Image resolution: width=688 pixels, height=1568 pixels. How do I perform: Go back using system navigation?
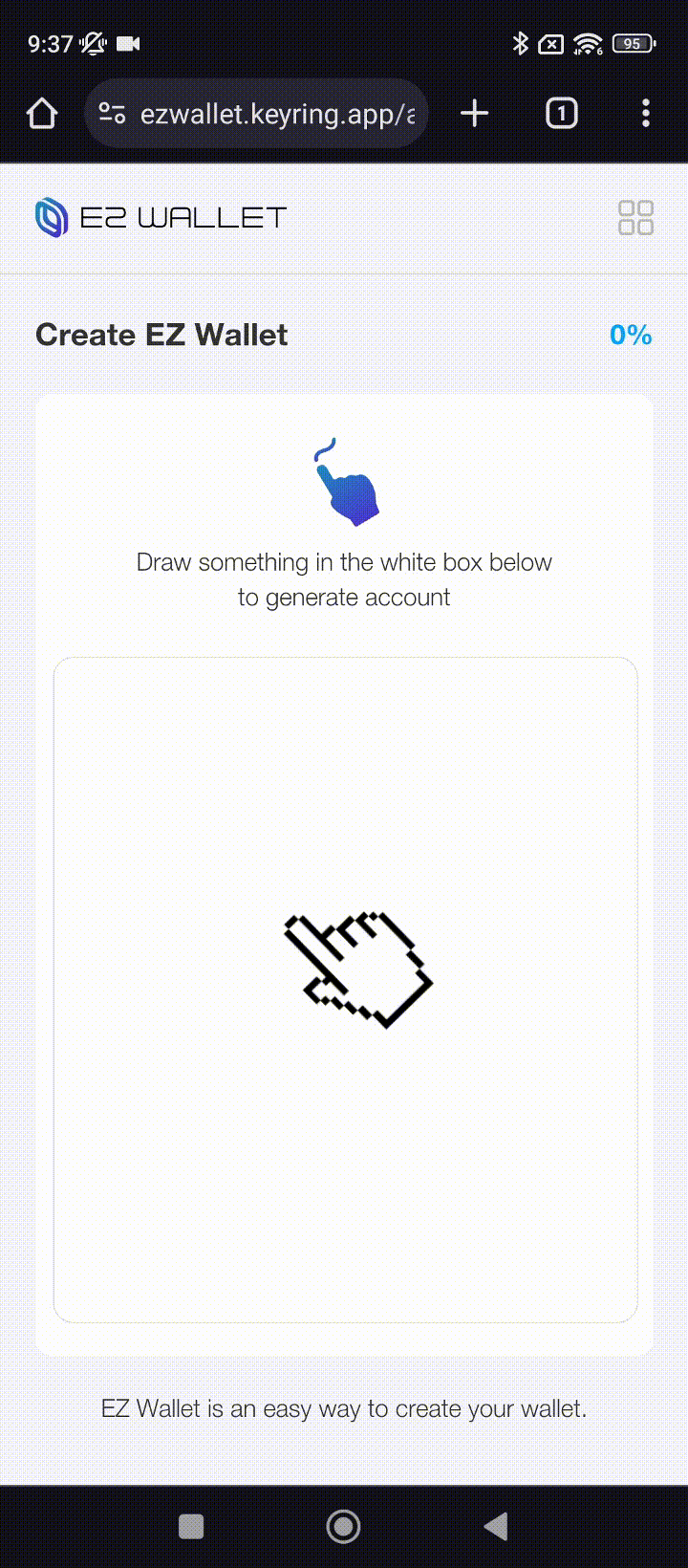(495, 1526)
